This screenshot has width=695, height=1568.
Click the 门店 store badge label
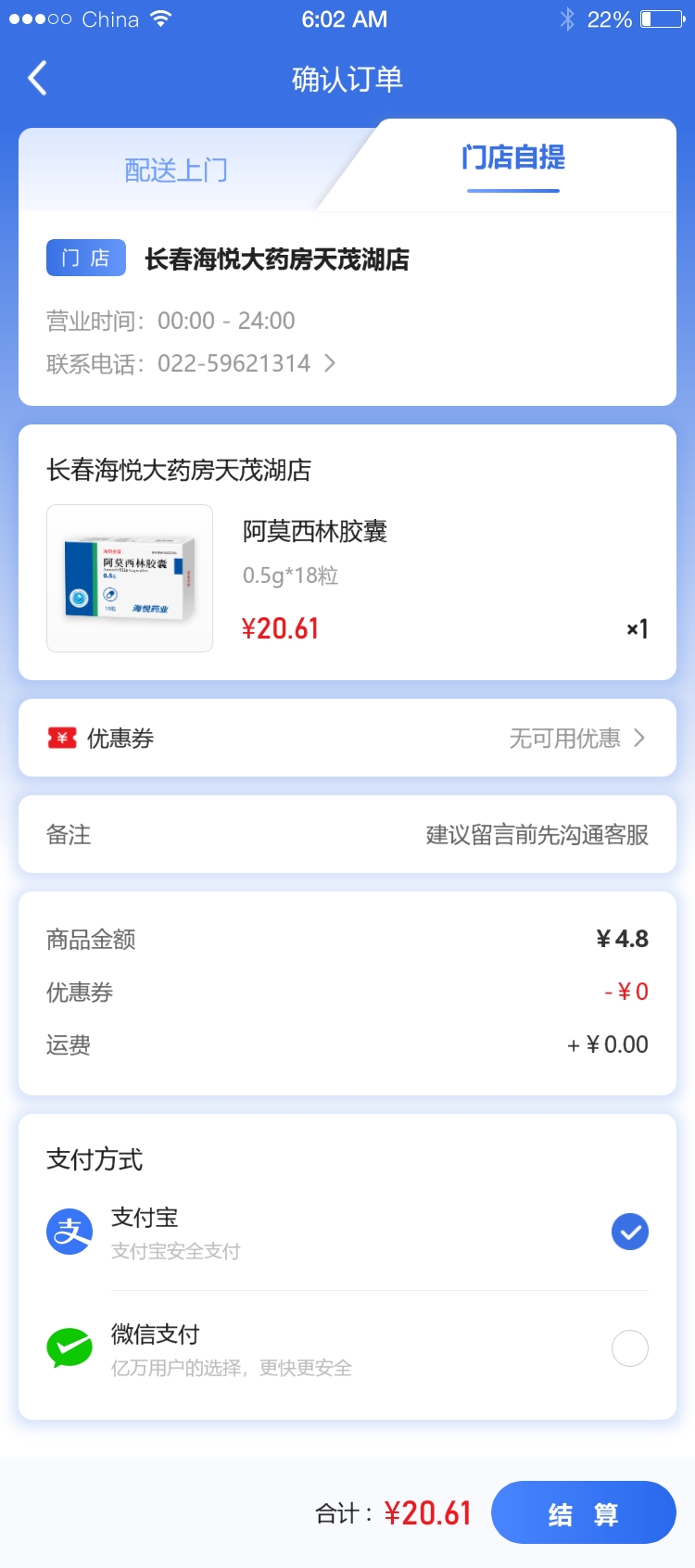(x=85, y=258)
